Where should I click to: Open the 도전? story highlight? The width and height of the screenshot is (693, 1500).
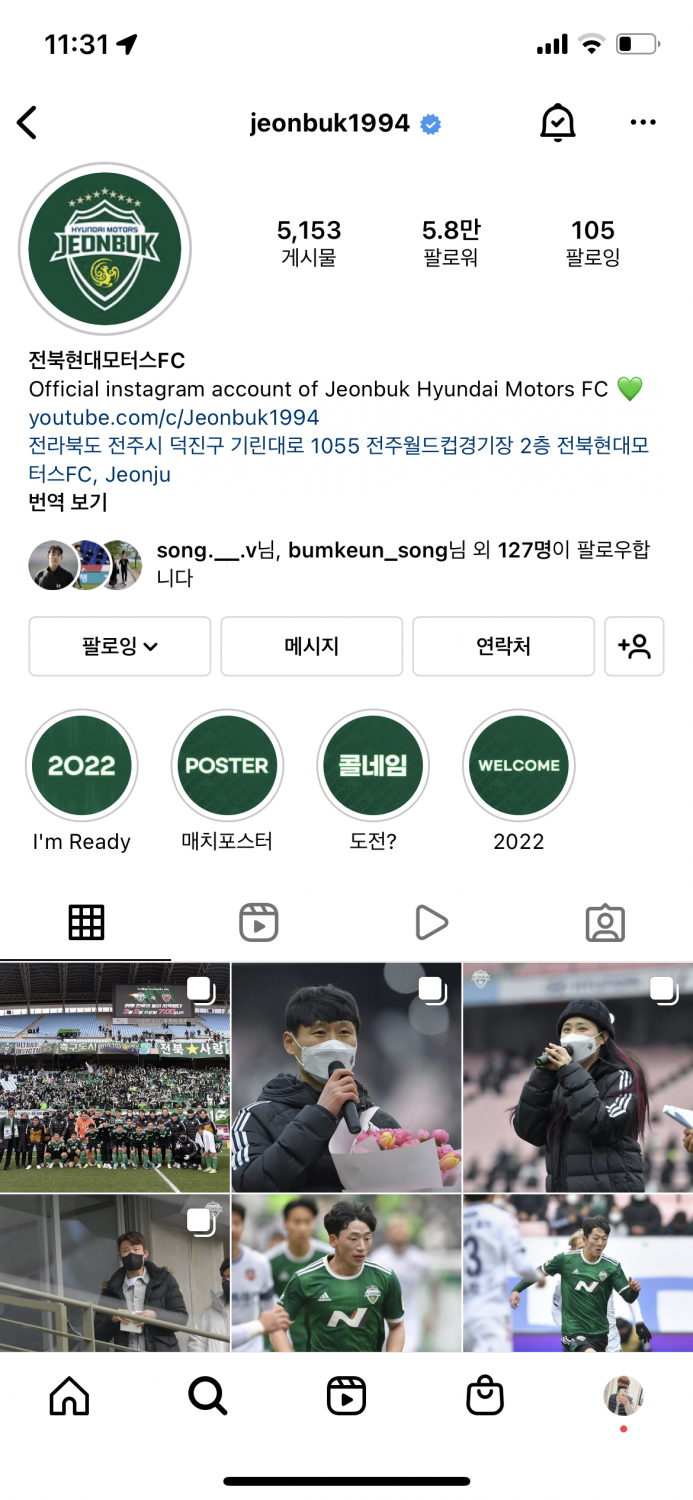373,766
